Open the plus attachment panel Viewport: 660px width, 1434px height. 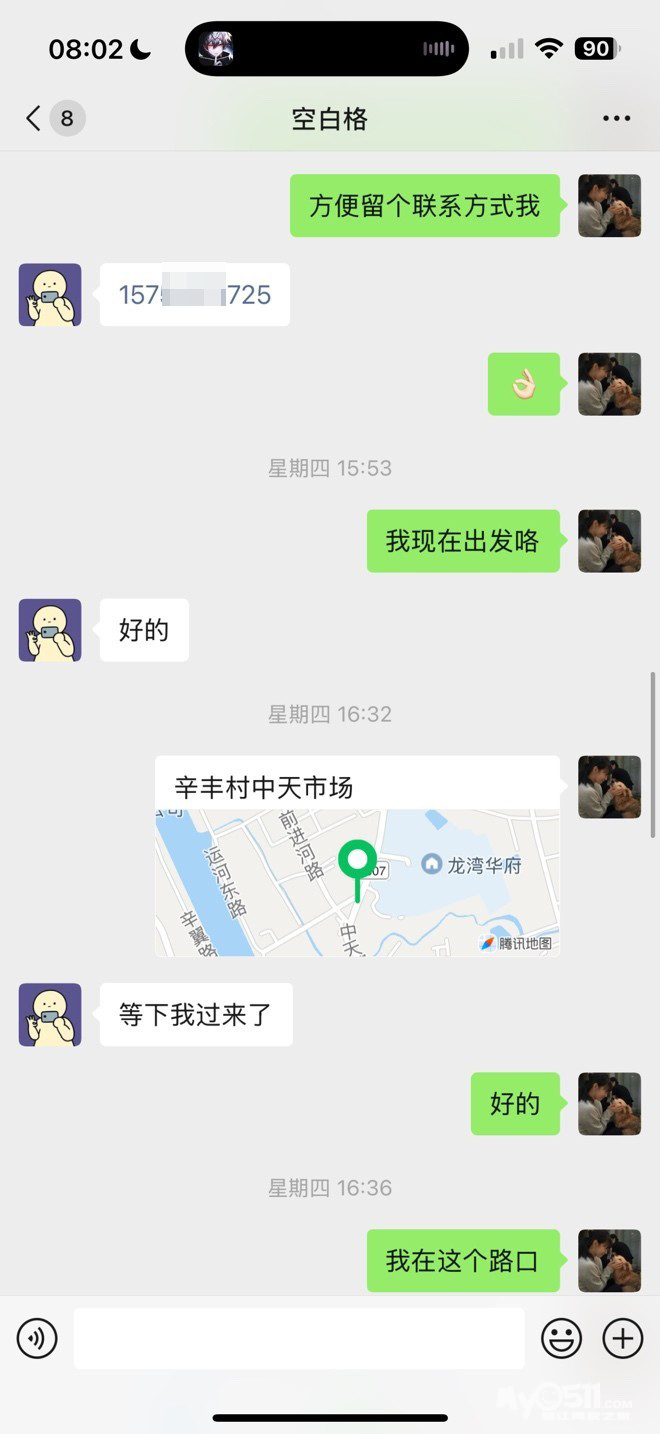click(622, 1338)
